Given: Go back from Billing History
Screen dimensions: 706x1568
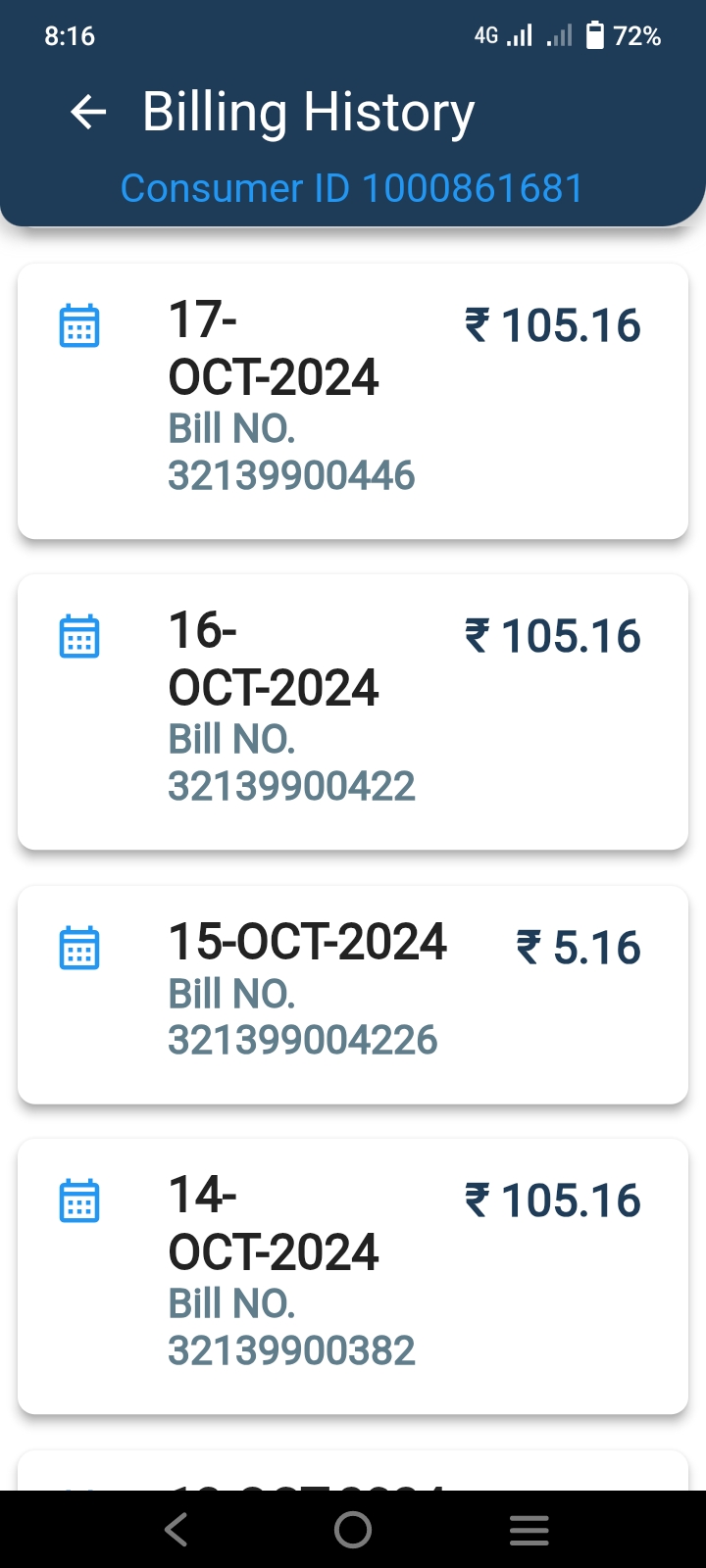Looking at the screenshot, I should [x=88, y=113].
